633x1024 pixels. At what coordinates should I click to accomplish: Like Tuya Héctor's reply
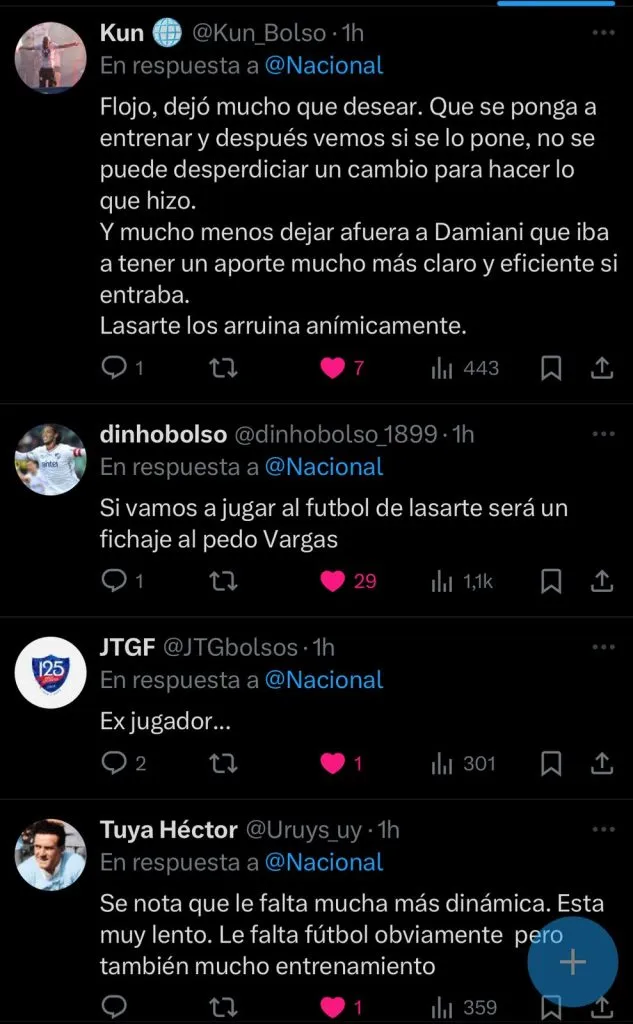click(332, 1008)
